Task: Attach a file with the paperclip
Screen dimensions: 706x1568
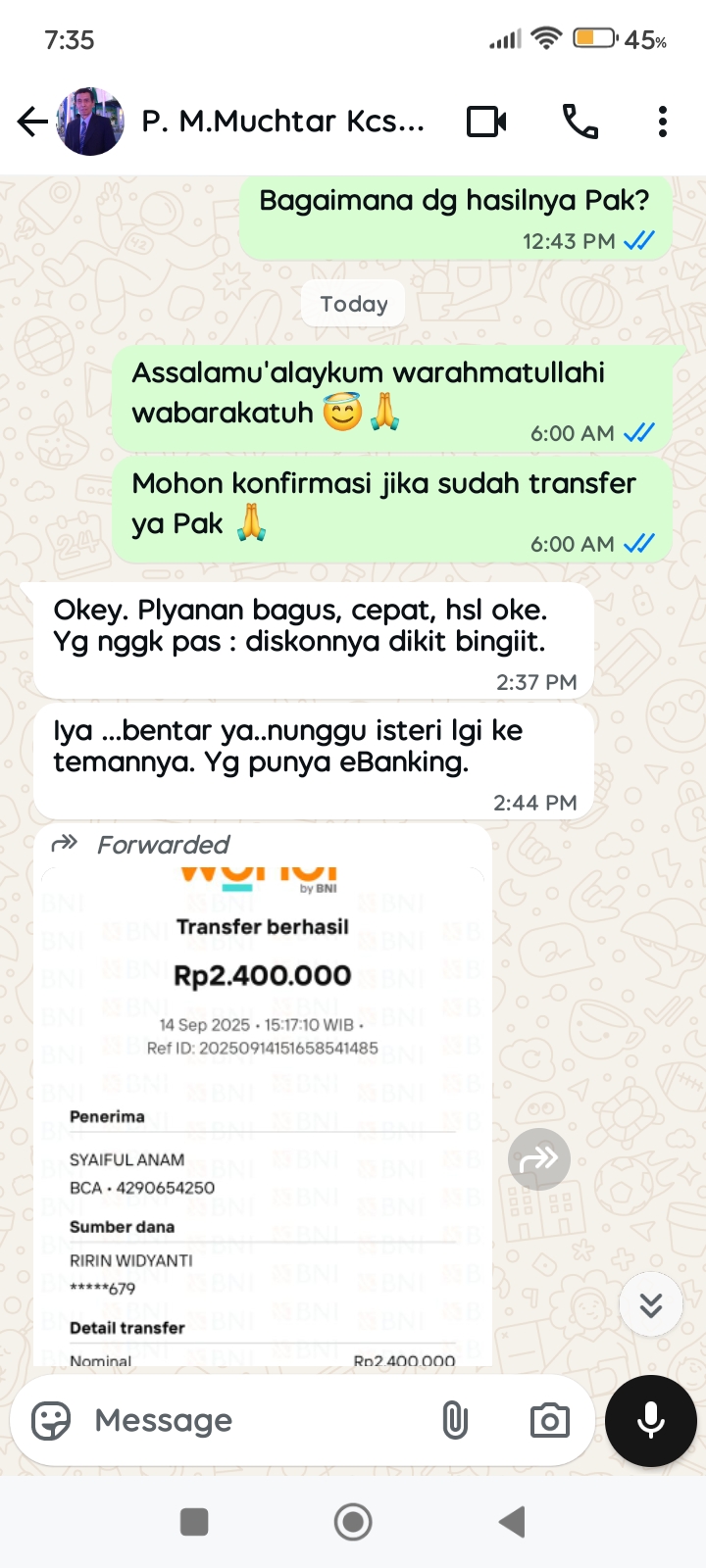Action: tap(455, 1420)
